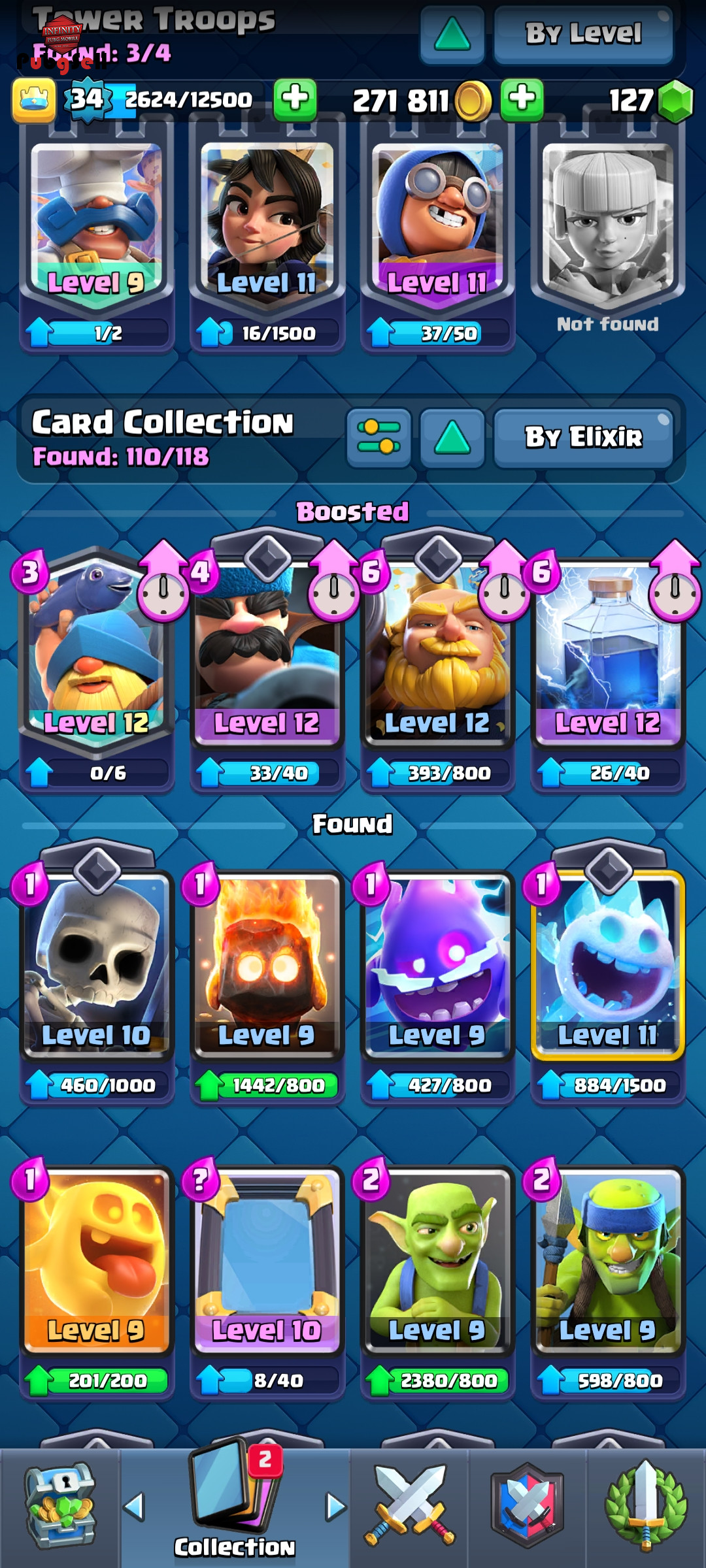This screenshot has height=1568, width=706.
Task: Go to the Shop chest tab
Action: point(59,1507)
